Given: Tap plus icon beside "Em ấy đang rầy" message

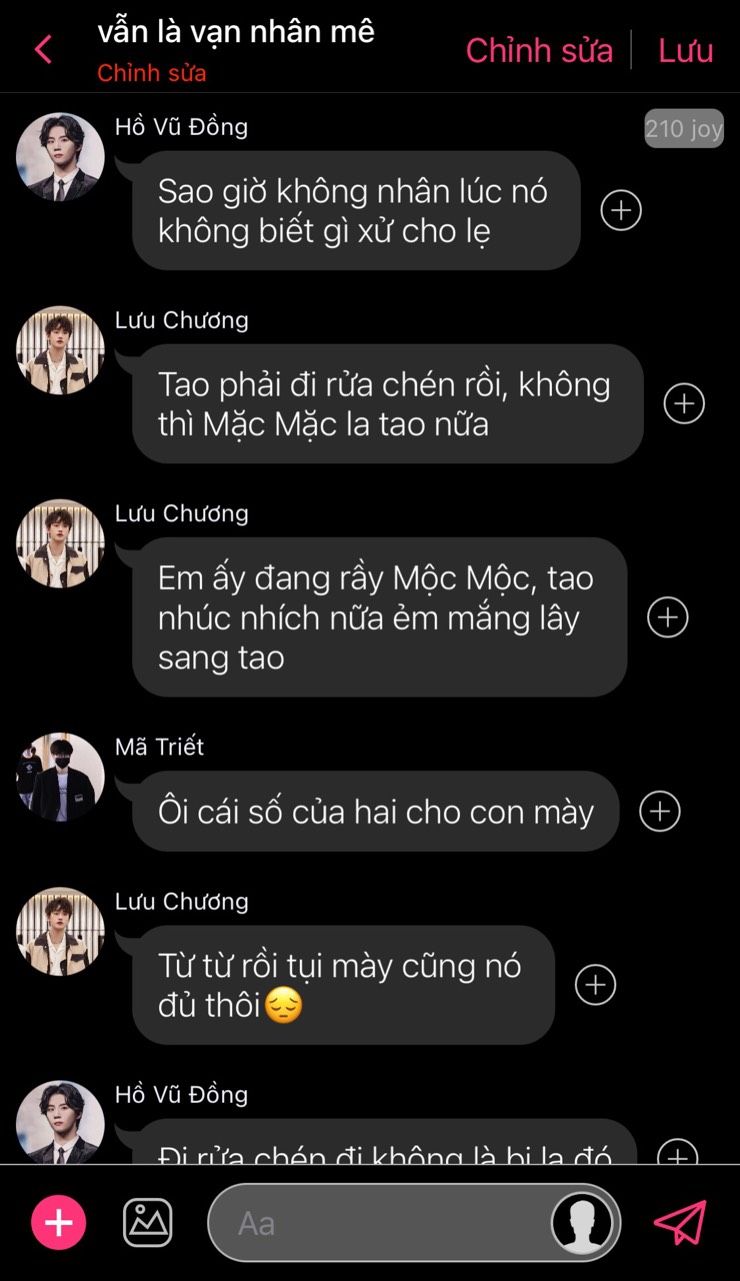Looking at the screenshot, I should (x=668, y=617).
